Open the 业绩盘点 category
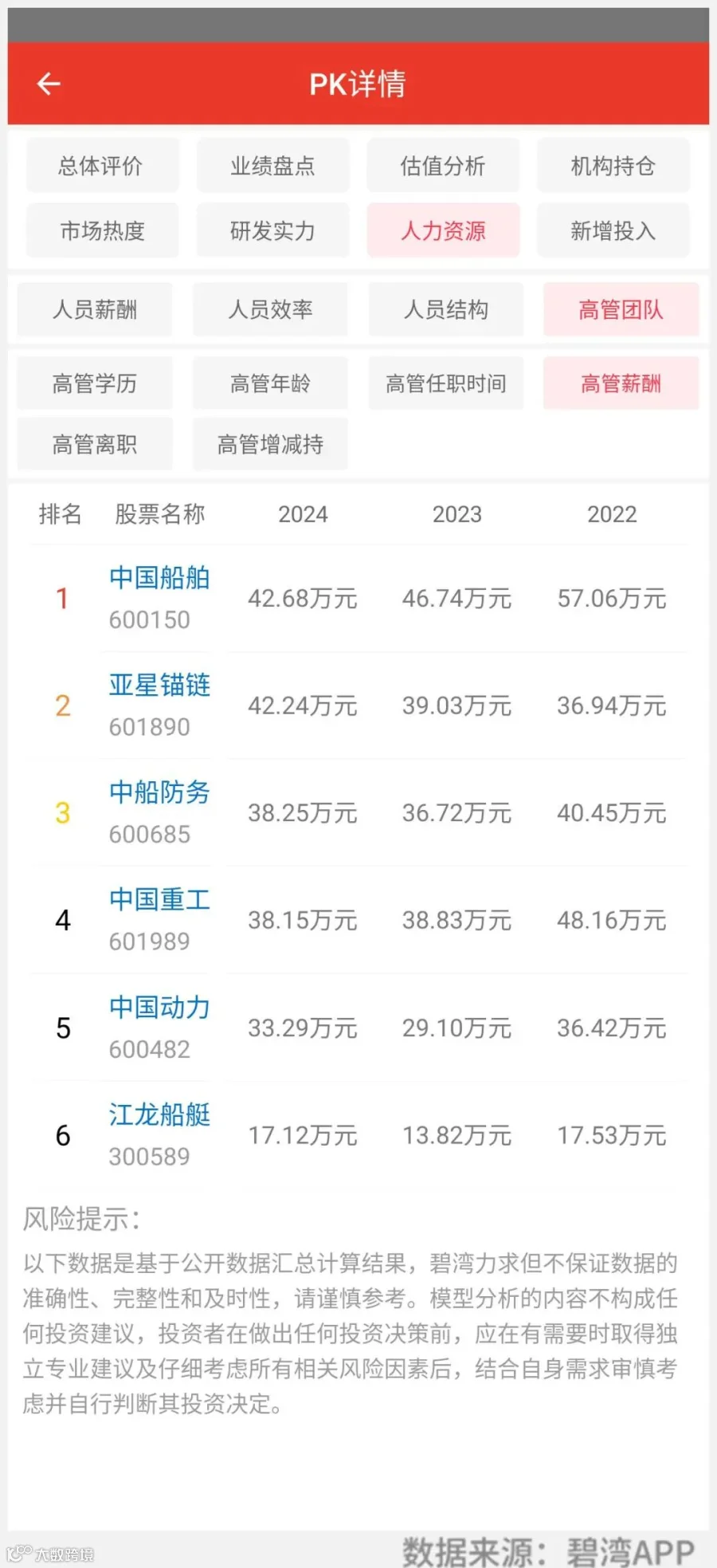The width and height of the screenshot is (717, 1568). tap(272, 165)
